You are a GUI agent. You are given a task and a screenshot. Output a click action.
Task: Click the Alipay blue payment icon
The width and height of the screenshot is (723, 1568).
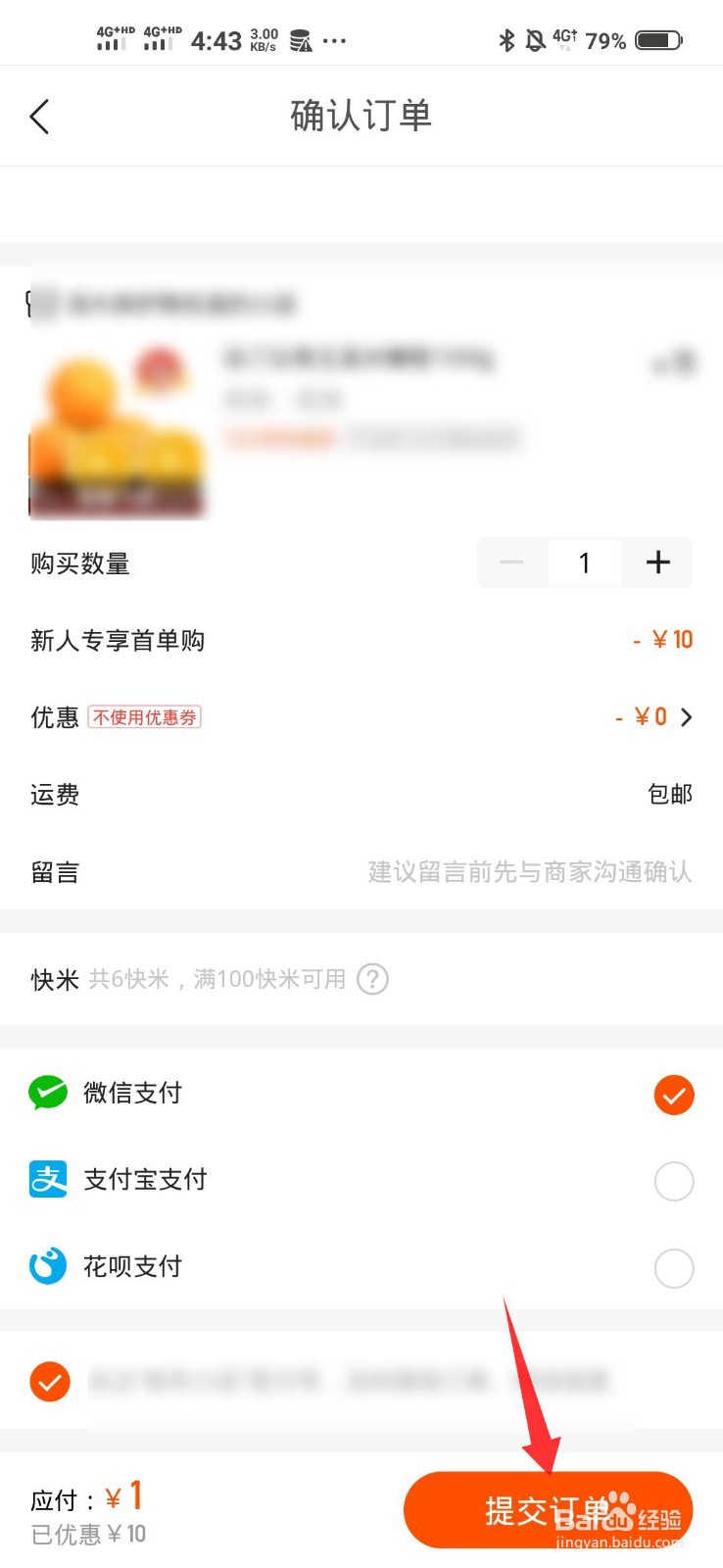[48, 1180]
